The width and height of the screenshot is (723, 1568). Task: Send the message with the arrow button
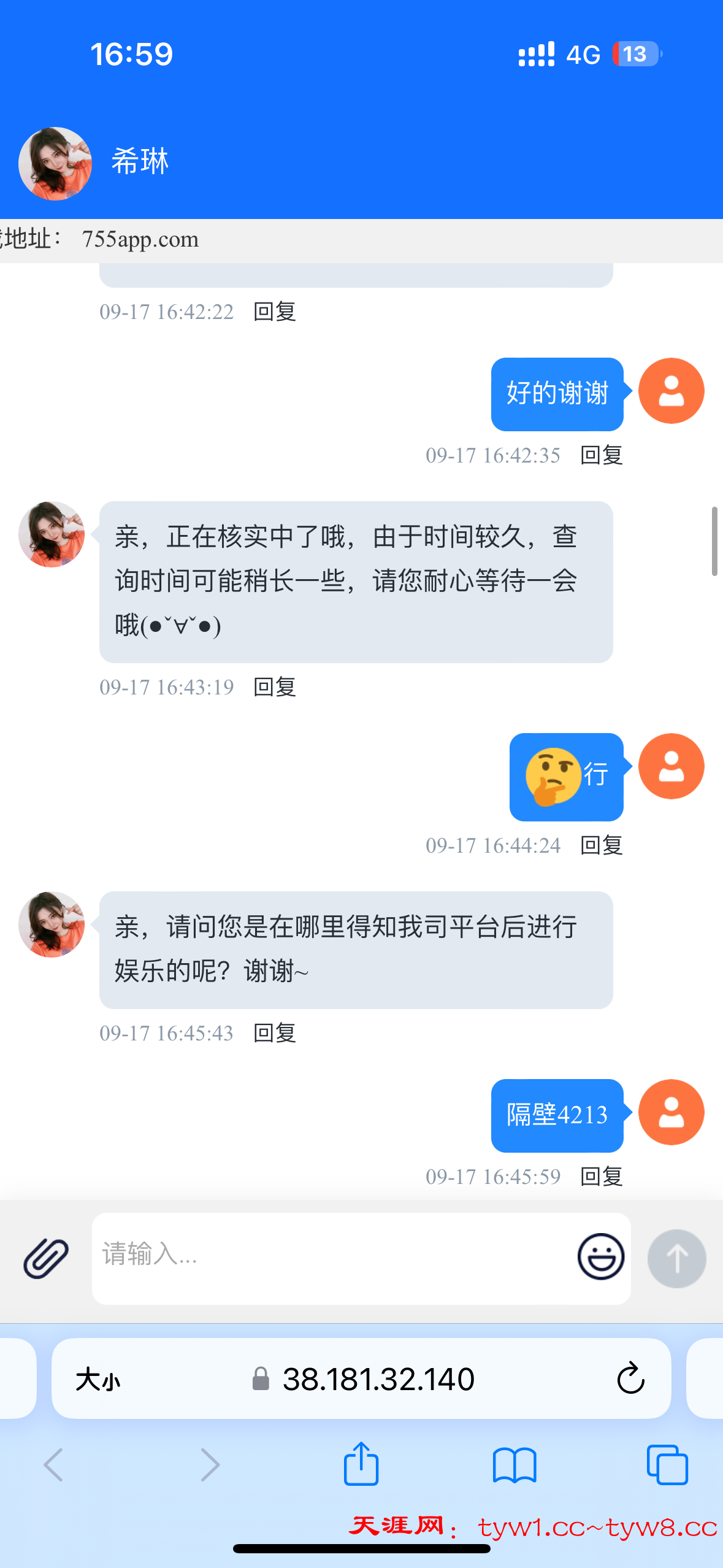(676, 1258)
